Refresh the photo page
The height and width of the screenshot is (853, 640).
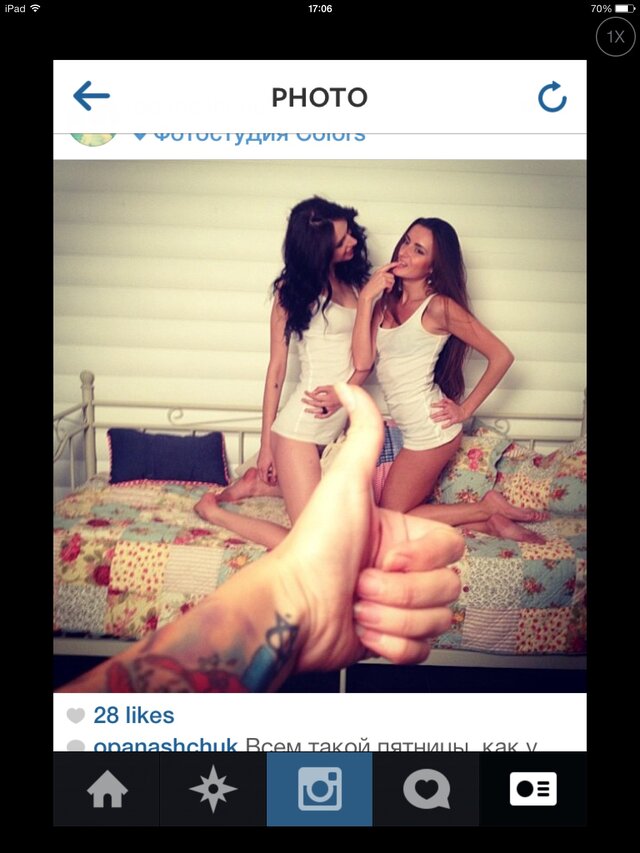point(552,97)
